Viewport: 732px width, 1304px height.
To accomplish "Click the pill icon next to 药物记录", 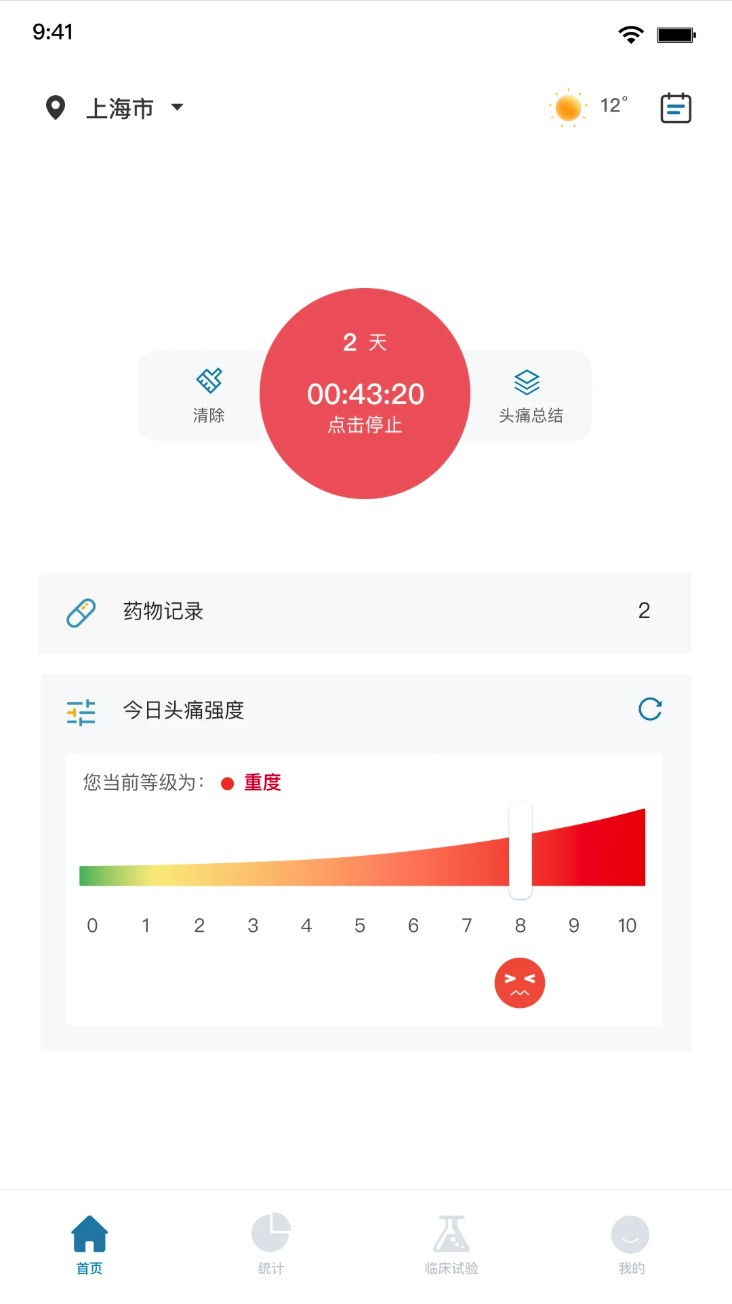I will pos(82,611).
